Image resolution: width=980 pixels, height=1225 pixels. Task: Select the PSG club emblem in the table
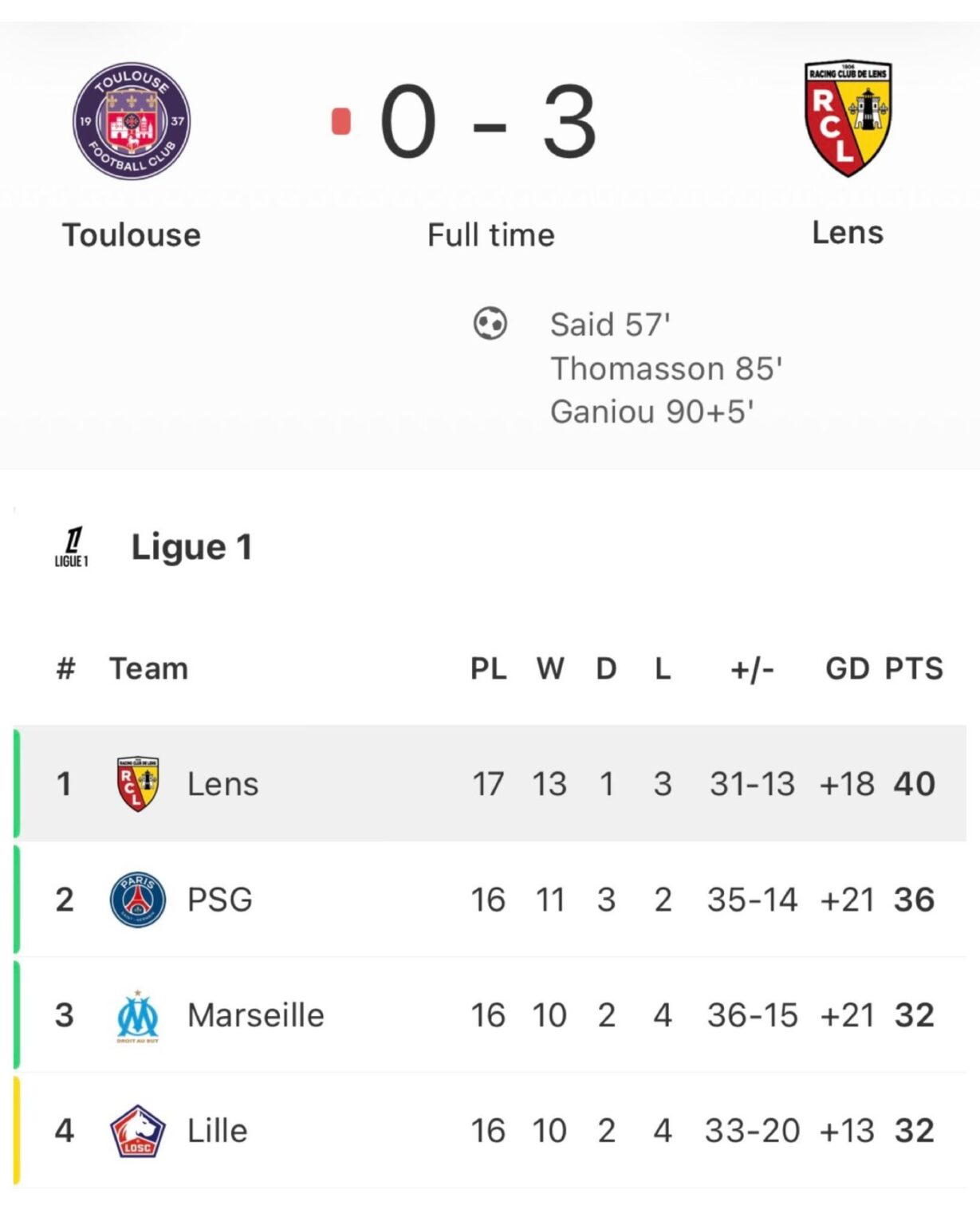coord(136,899)
